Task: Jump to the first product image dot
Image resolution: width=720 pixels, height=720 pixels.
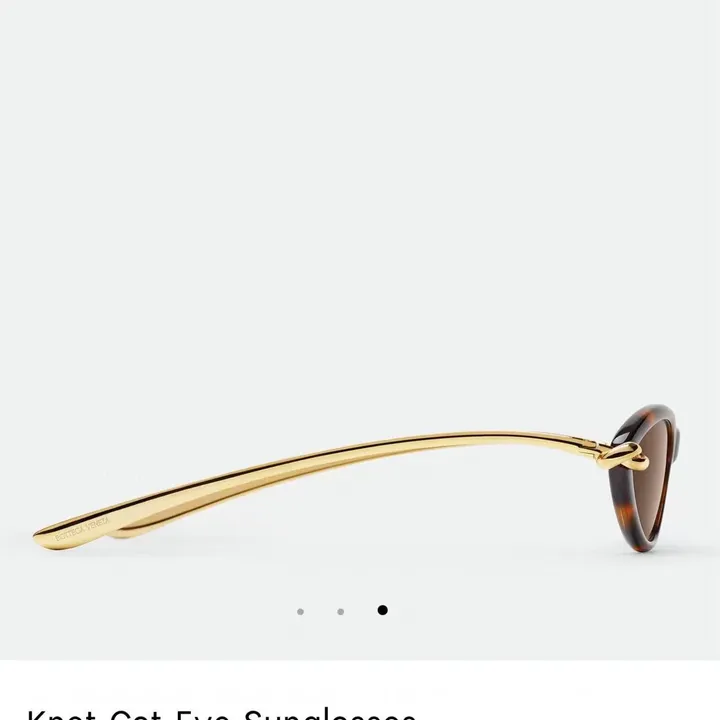Action: tap(301, 611)
